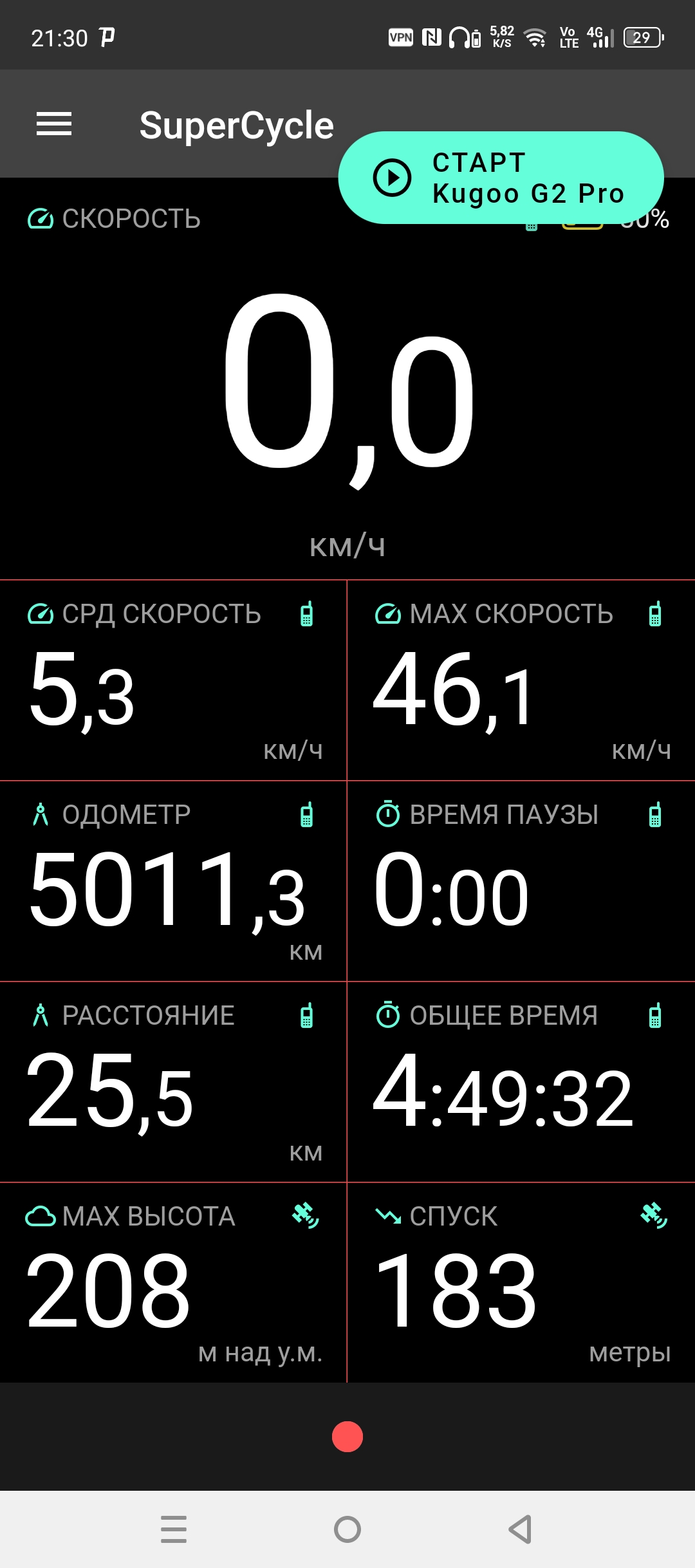Open the MAX СКОРОСТЬ tile
Image resolution: width=695 pixels, height=1568 pixels.
(x=521, y=680)
